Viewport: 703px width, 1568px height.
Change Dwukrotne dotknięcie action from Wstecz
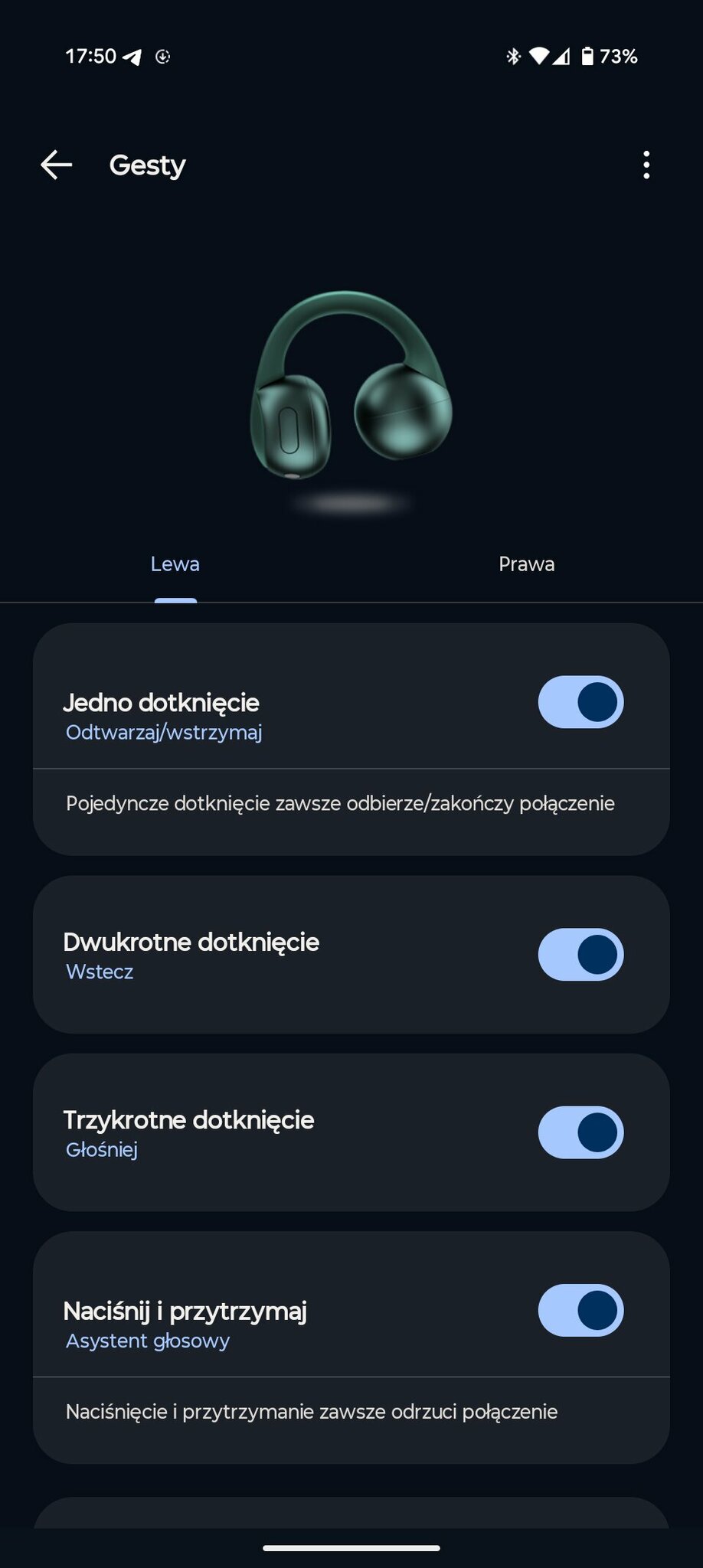click(230, 955)
